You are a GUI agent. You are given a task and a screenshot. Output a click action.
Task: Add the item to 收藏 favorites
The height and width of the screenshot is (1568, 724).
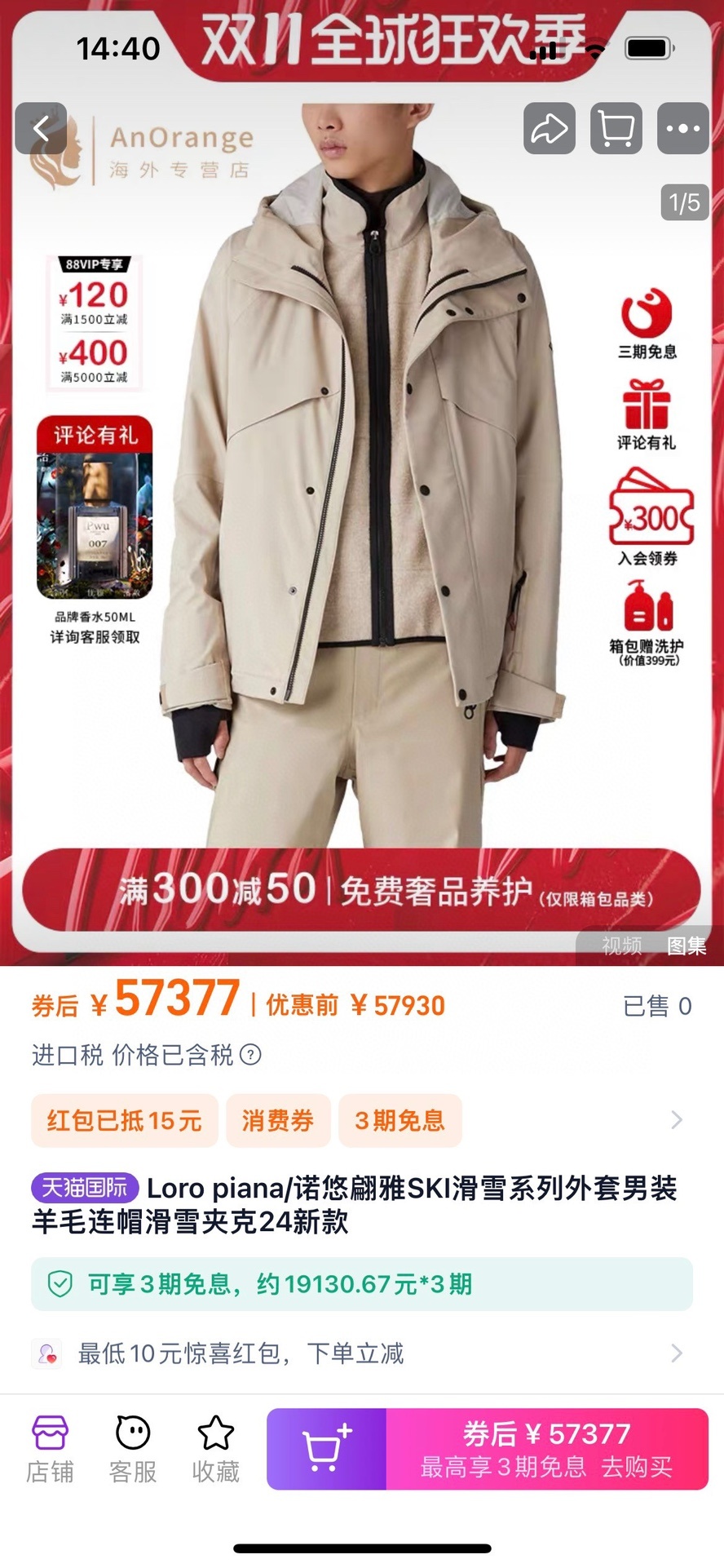216,1449
